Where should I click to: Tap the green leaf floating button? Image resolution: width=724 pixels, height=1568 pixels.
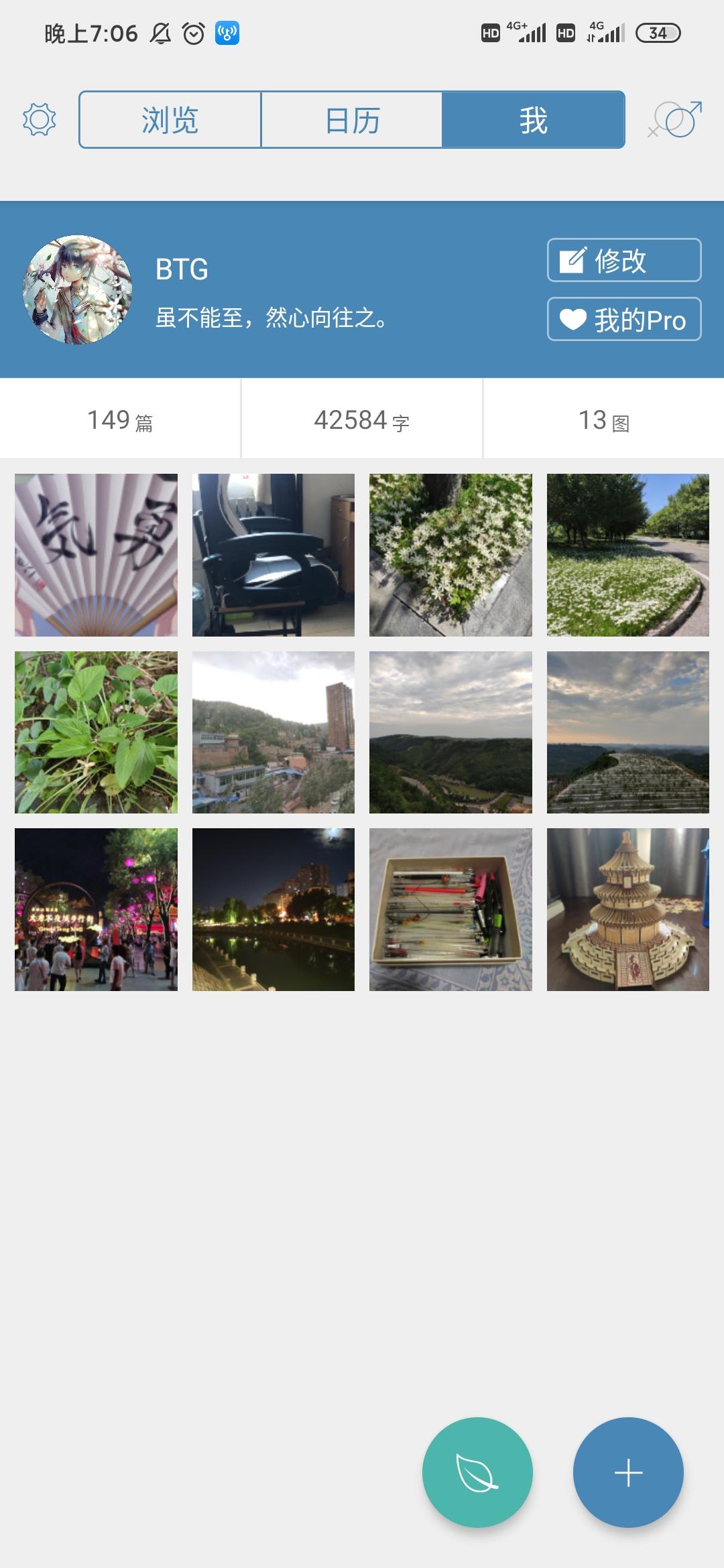(477, 1472)
